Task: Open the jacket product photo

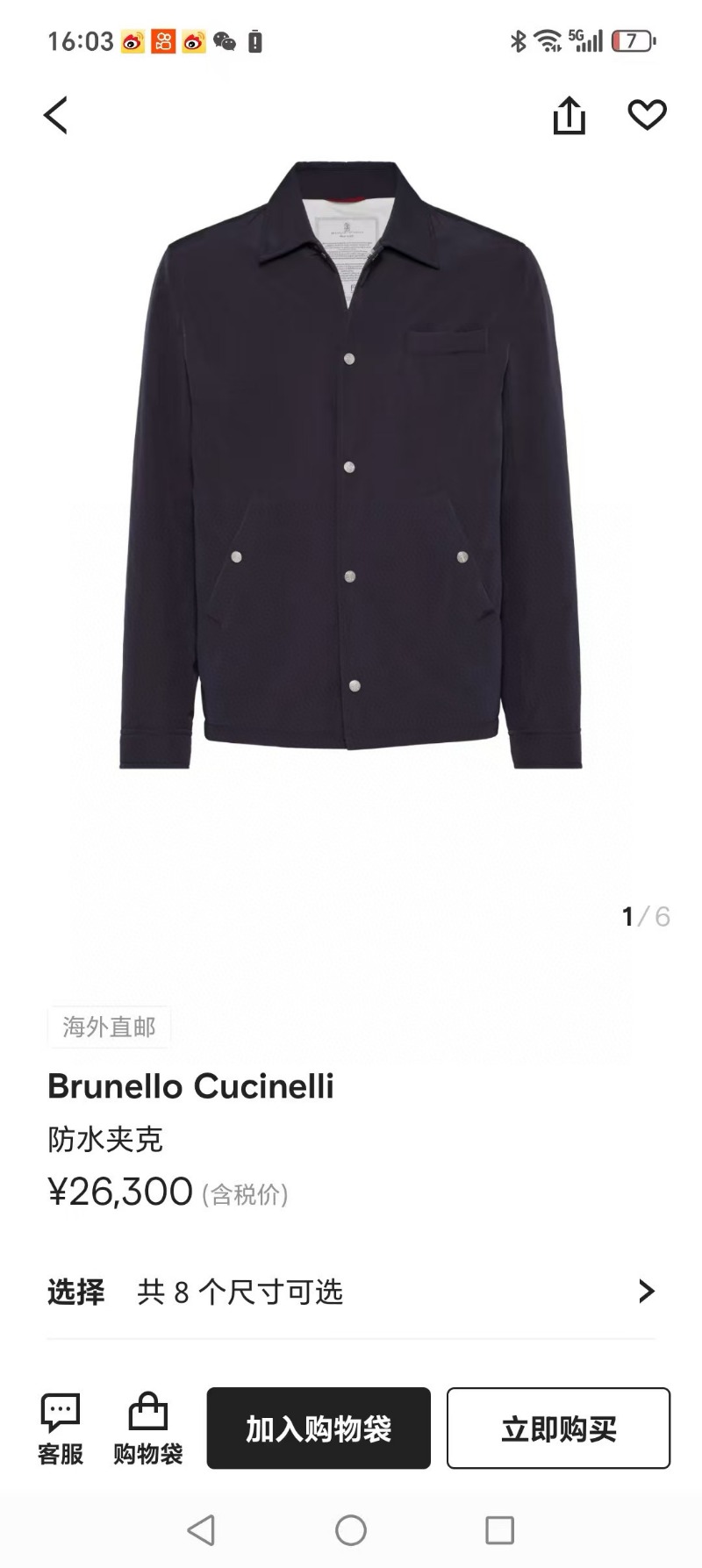Action: point(351,465)
